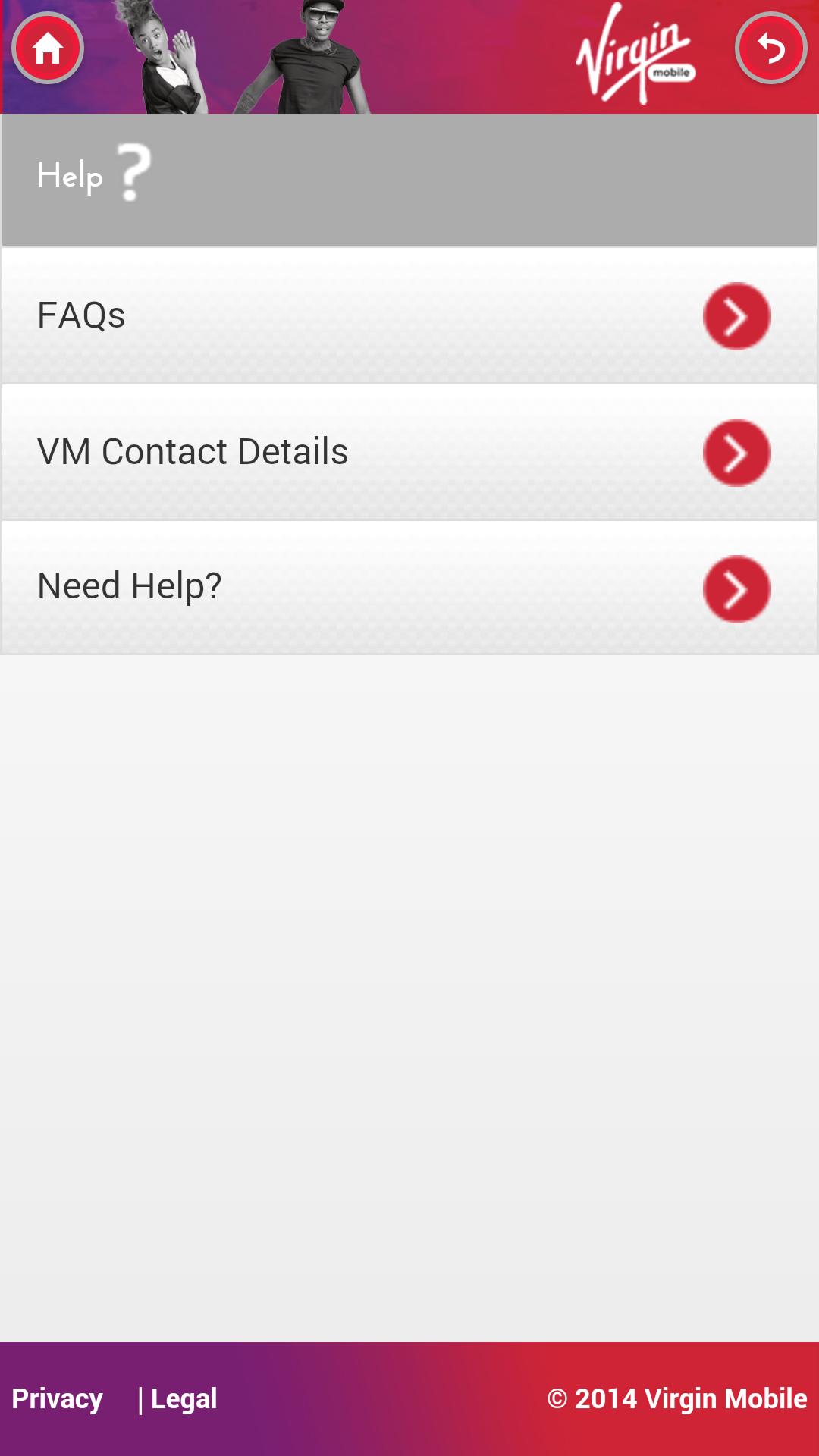Select the Need Help? row
The height and width of the screenshot is (1456, 819).
pyautogui.click(x=409, y=588)
